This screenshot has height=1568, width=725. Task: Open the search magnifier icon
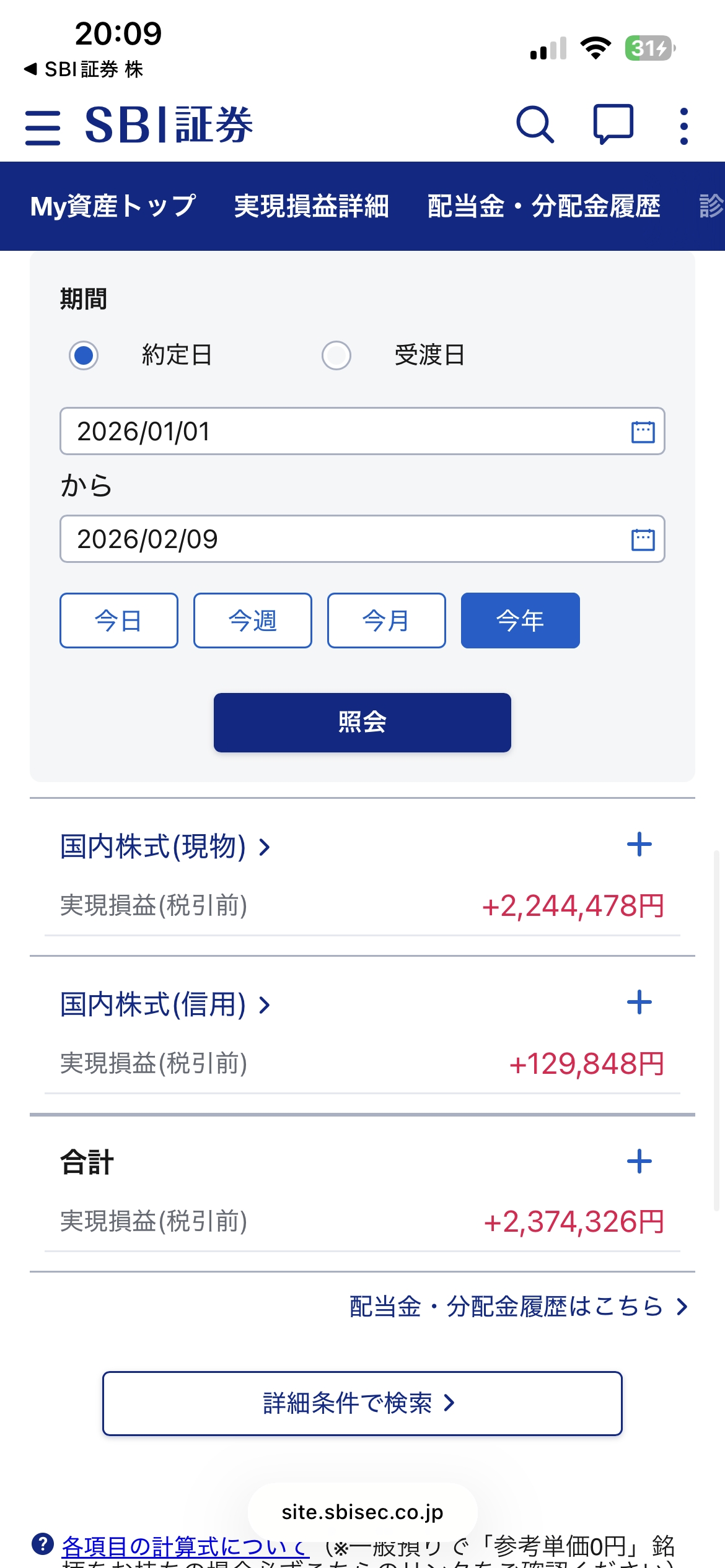click(x=535, y=125)
